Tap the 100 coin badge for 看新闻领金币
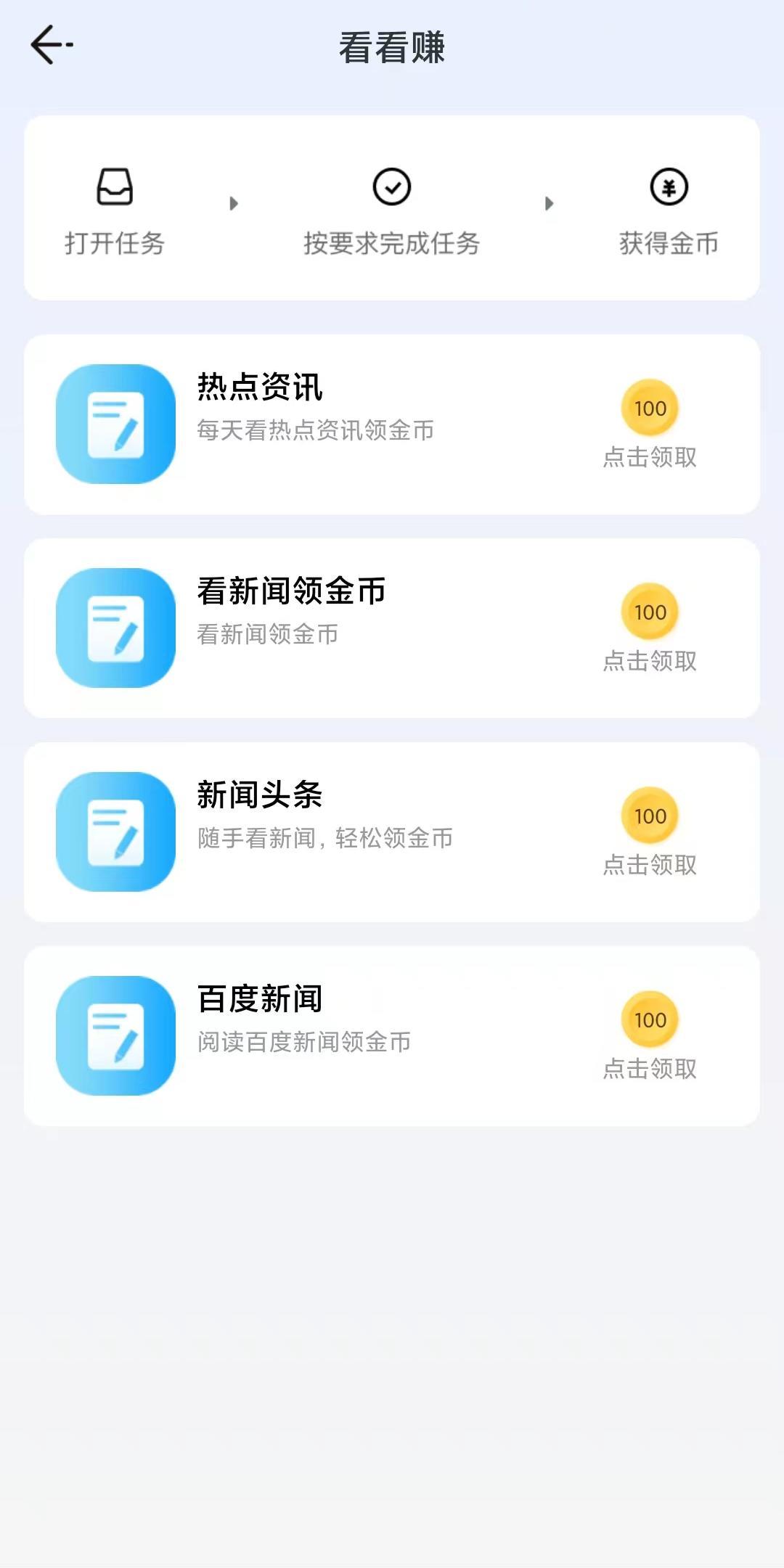Viewport: 784px width, 1568px height. 651,612
